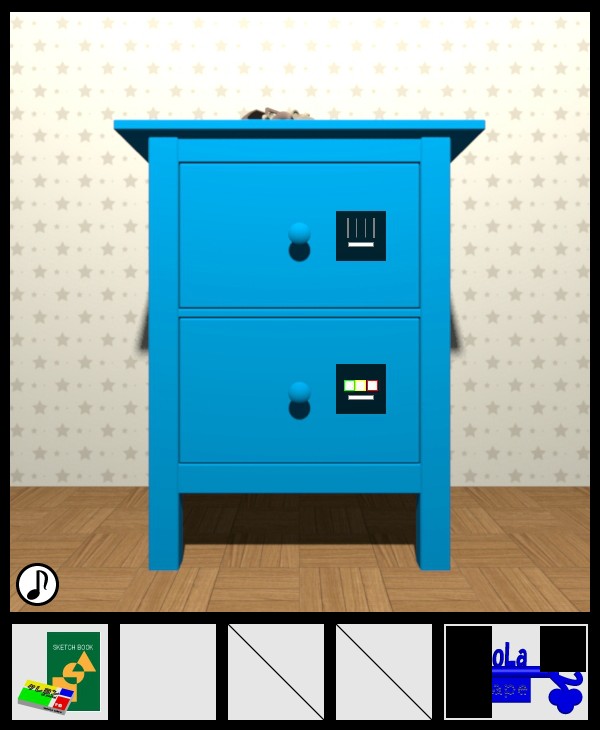Tap the object on top of the cabinet
Image resolution: width=600 pixels, height=730 pixels.
coord(274,114)
